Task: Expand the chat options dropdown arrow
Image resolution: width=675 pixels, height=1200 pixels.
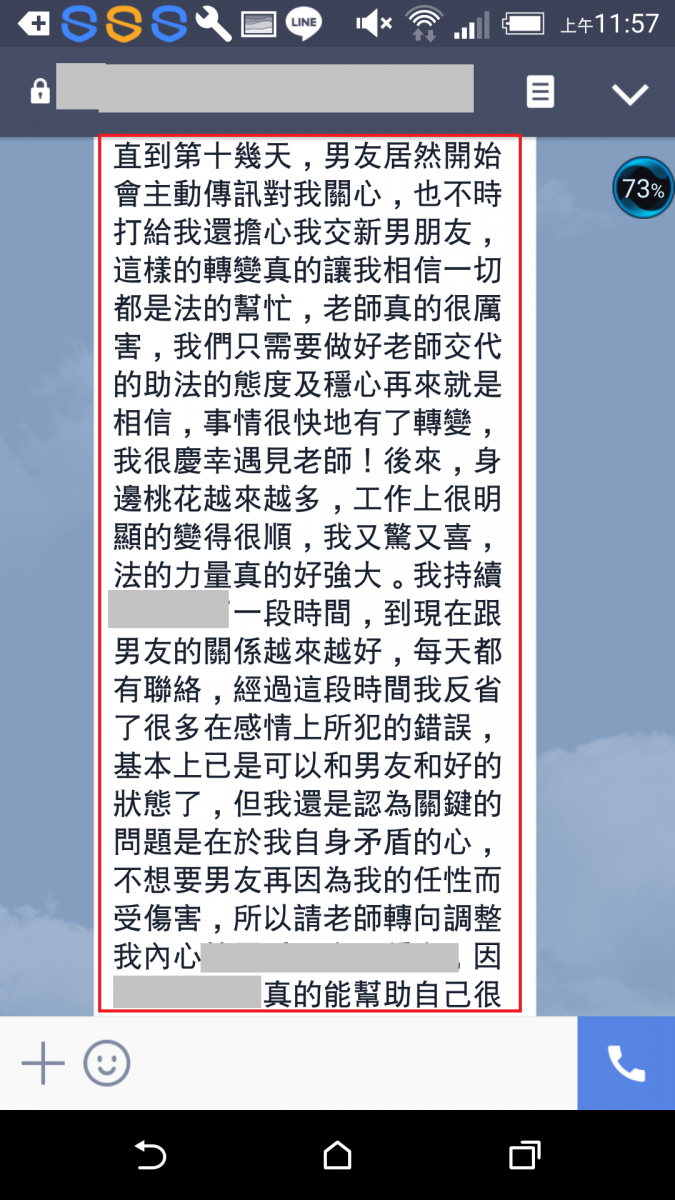Action: click(630, 94)
